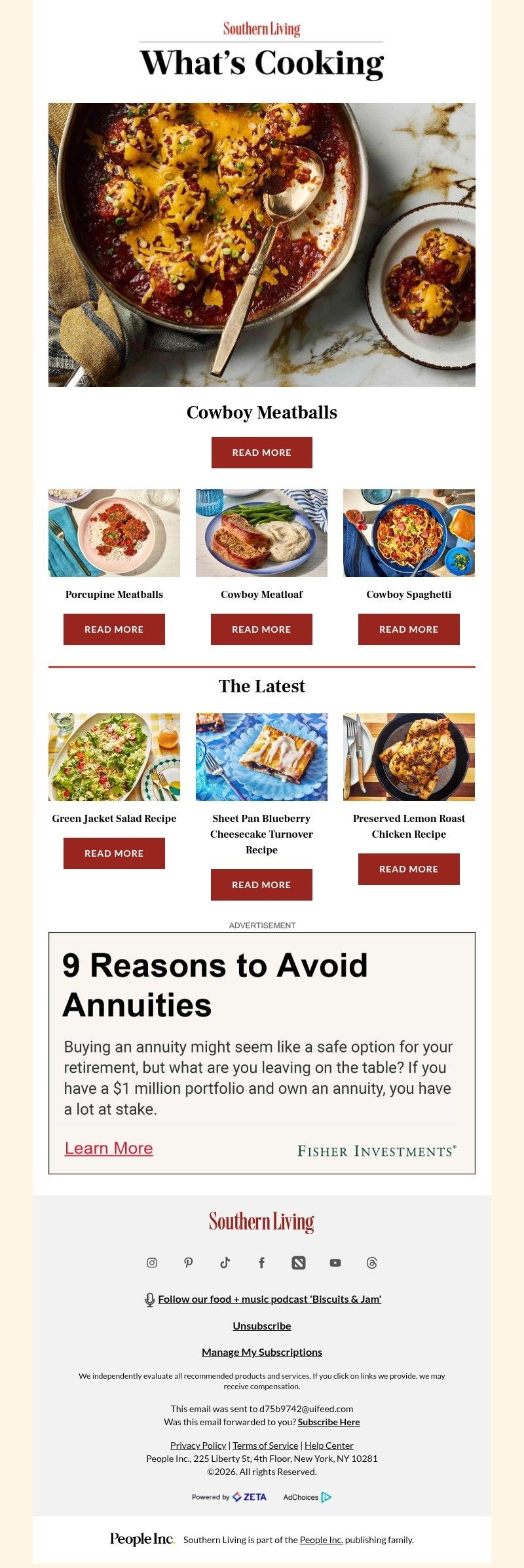Open the TikTok icon in footer
This screenshot has height=1568, width=524.
pyautogui.click(x=225, y=1263)
